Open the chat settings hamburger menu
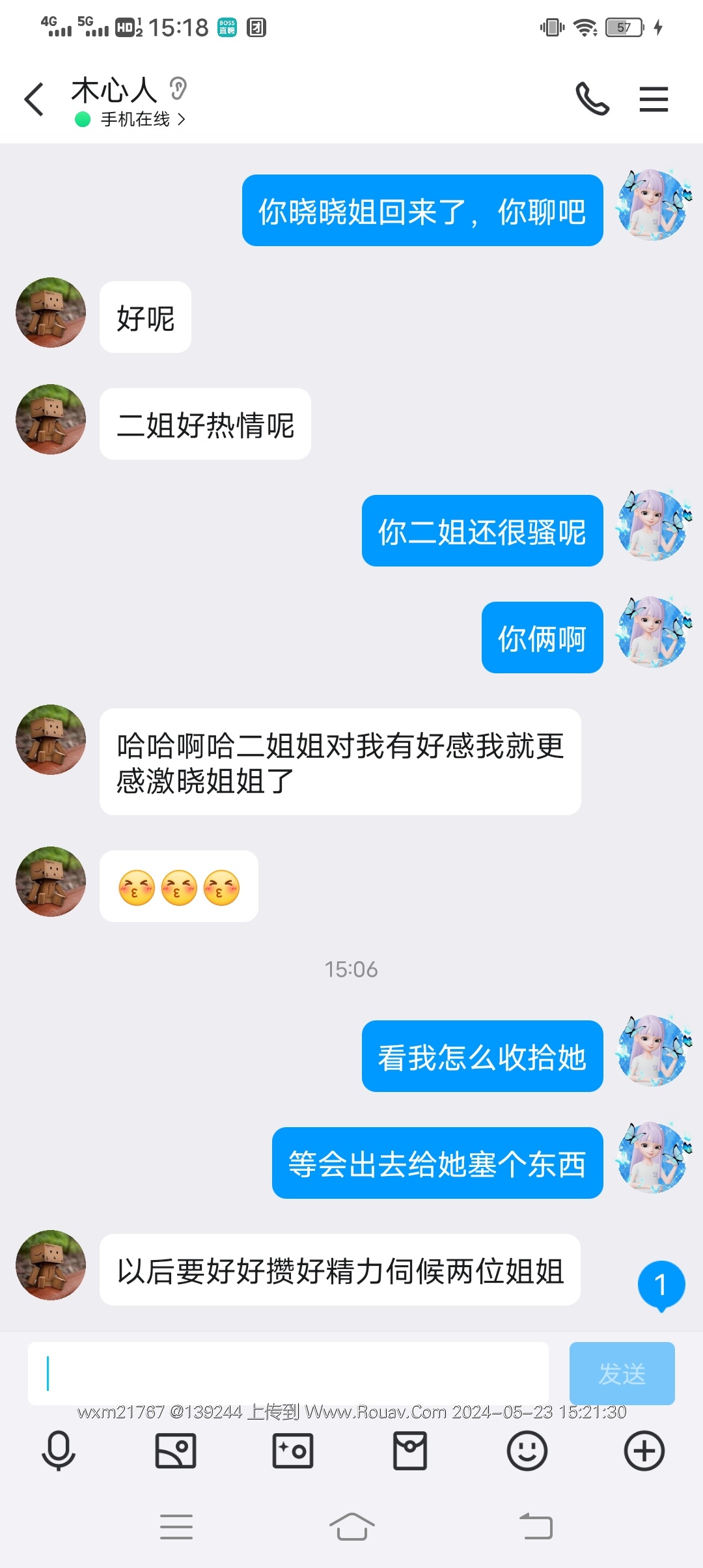The height and width of the screenshot is (1568, 703). (x=654, y=100)
